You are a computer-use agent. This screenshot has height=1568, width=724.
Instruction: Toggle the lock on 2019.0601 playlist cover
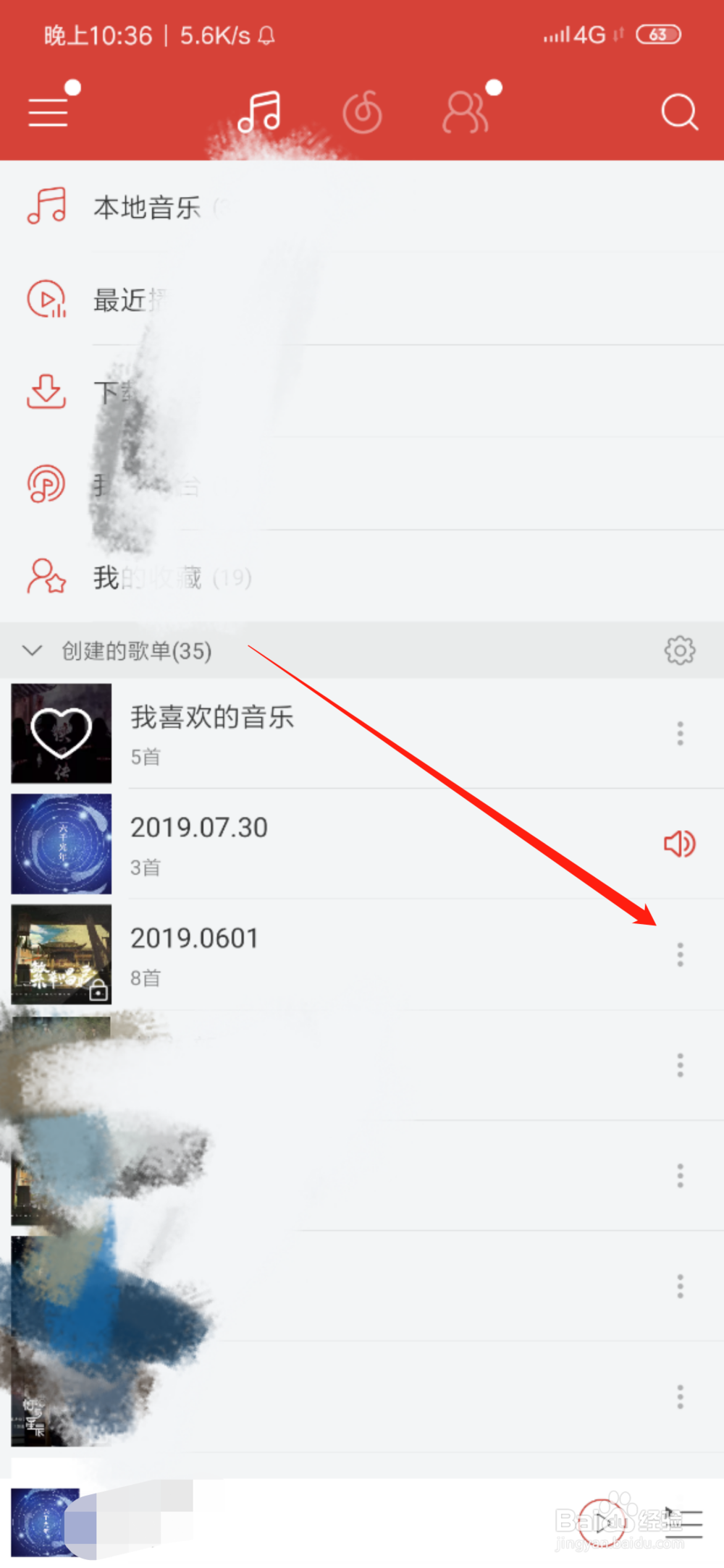[x=98, y=991]
